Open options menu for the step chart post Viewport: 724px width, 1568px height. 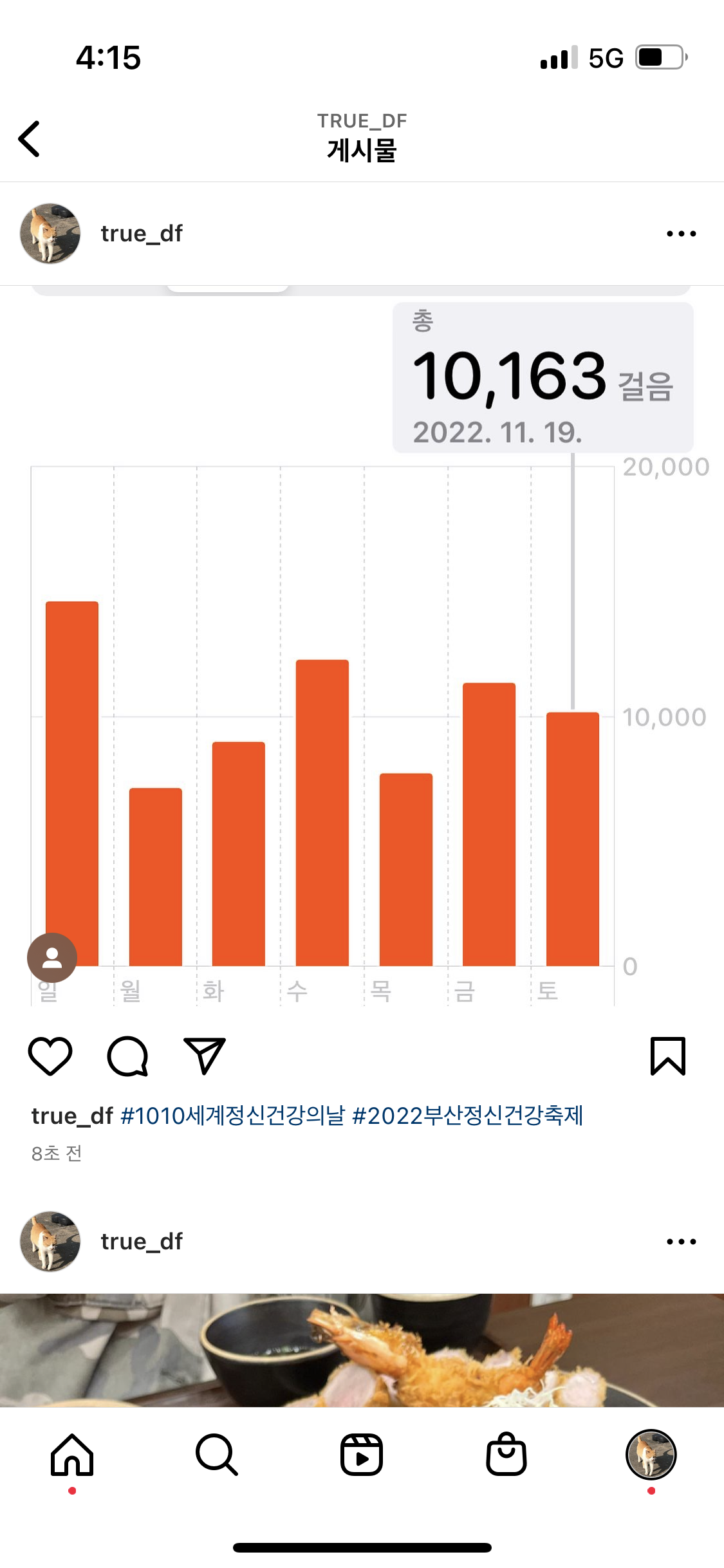(x=681, y=234)
